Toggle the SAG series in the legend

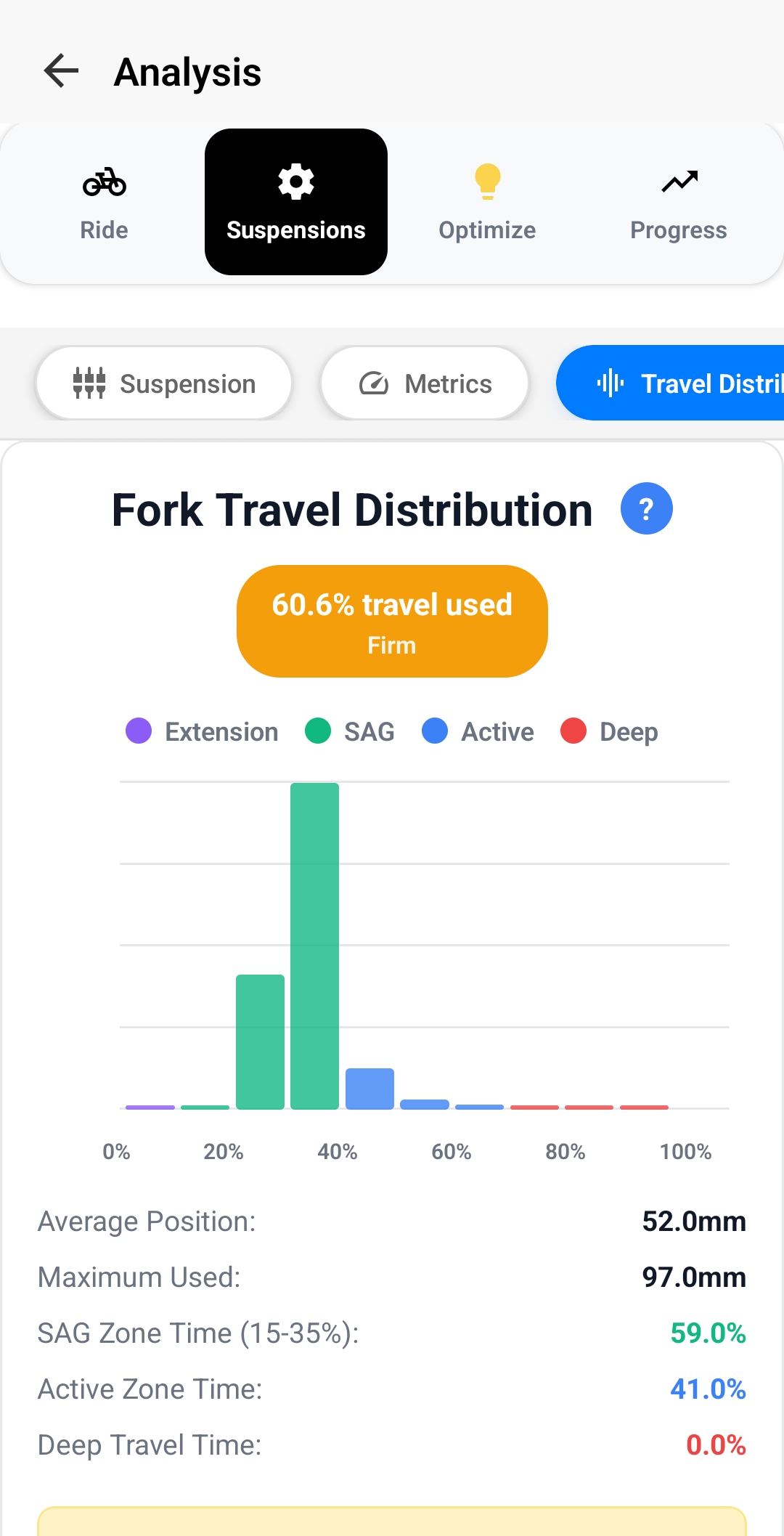(x=351, y=731)
